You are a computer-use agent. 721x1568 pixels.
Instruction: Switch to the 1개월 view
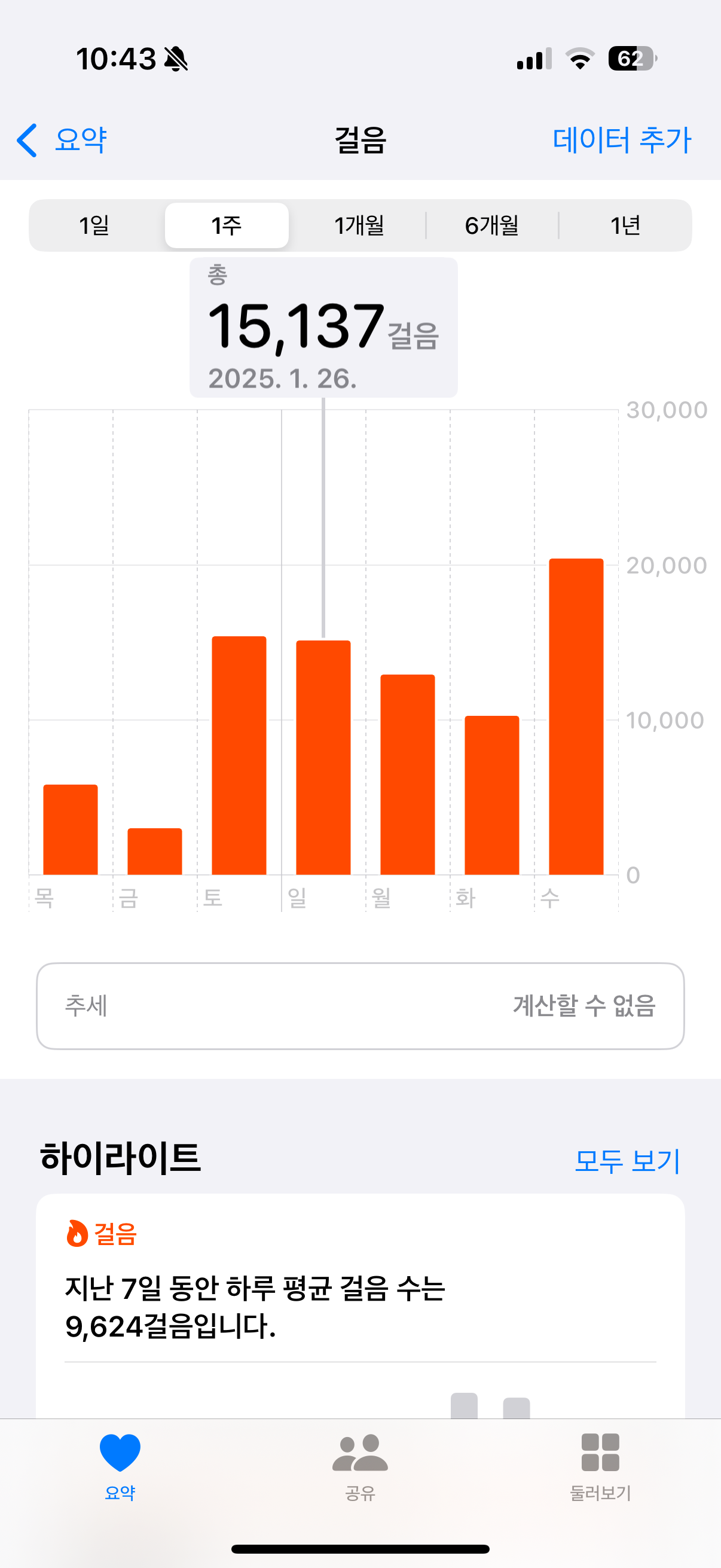tap(359, 225)
